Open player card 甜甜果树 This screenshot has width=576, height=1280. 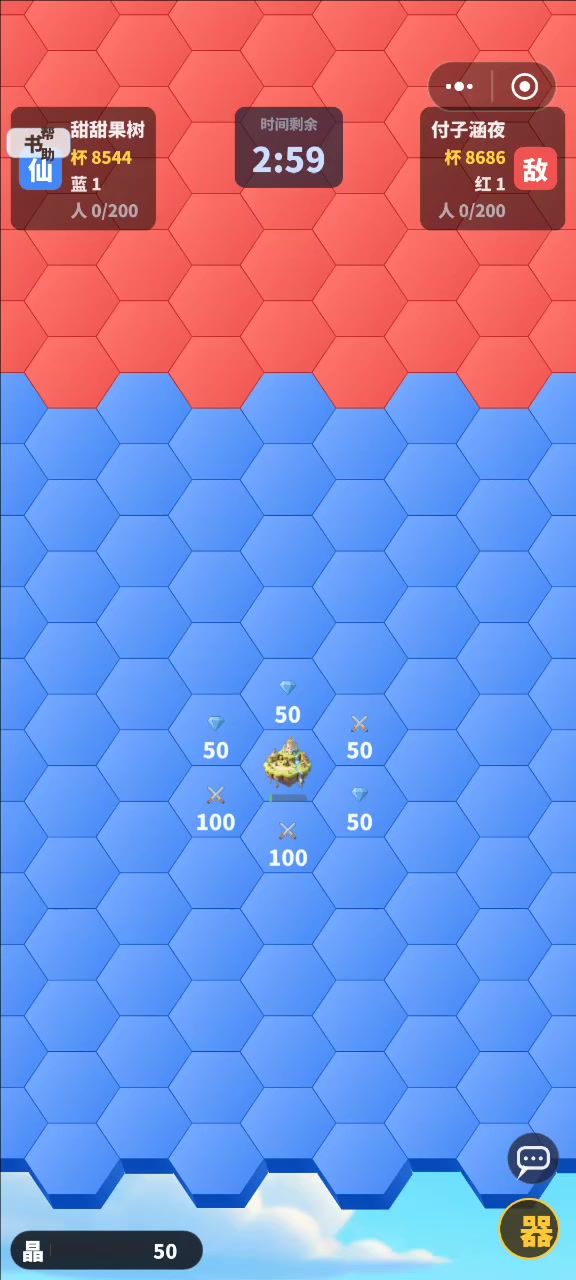tap(83, 168)
